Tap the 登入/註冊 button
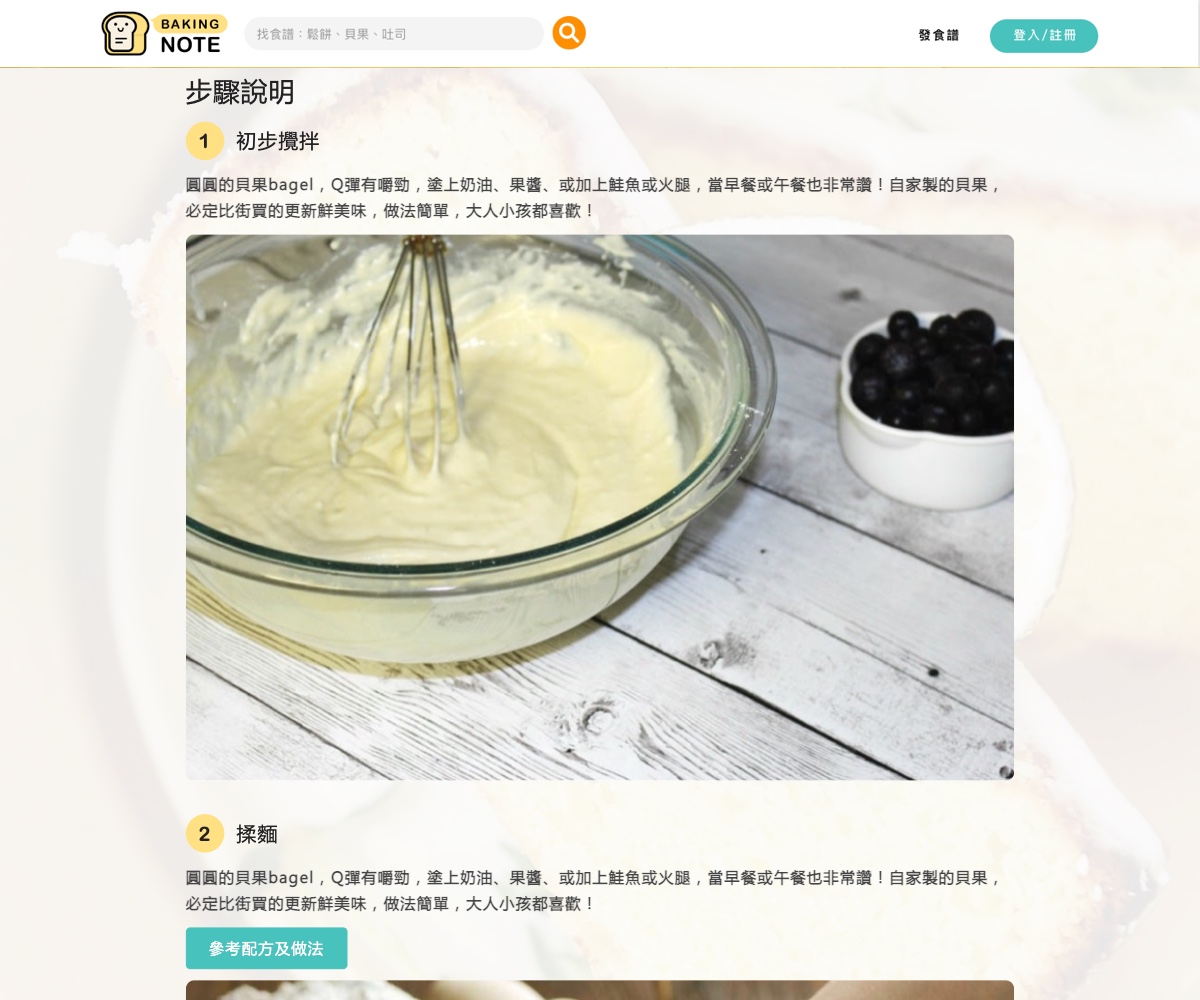This screenshot has height=1000, width=1200. (x=1043, y=35)
